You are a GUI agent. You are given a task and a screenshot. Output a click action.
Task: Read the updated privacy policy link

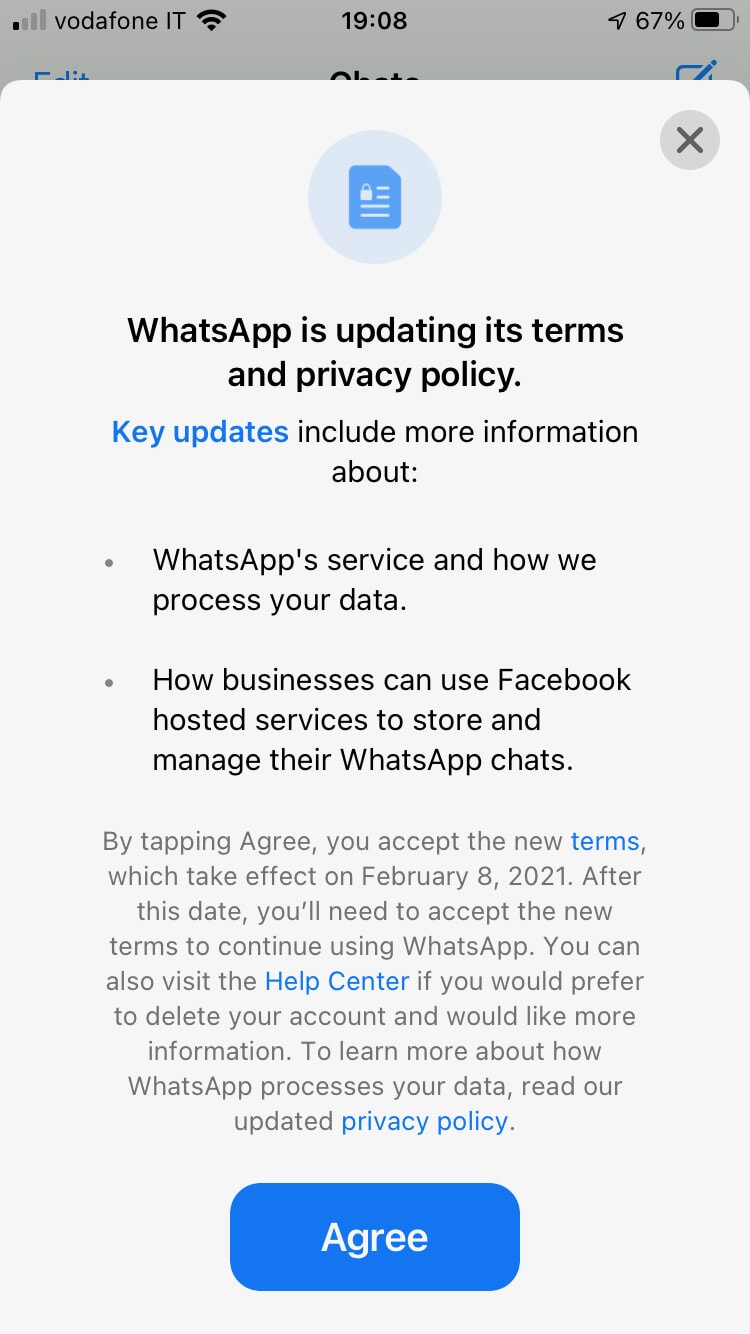(x=425, y=1121)
